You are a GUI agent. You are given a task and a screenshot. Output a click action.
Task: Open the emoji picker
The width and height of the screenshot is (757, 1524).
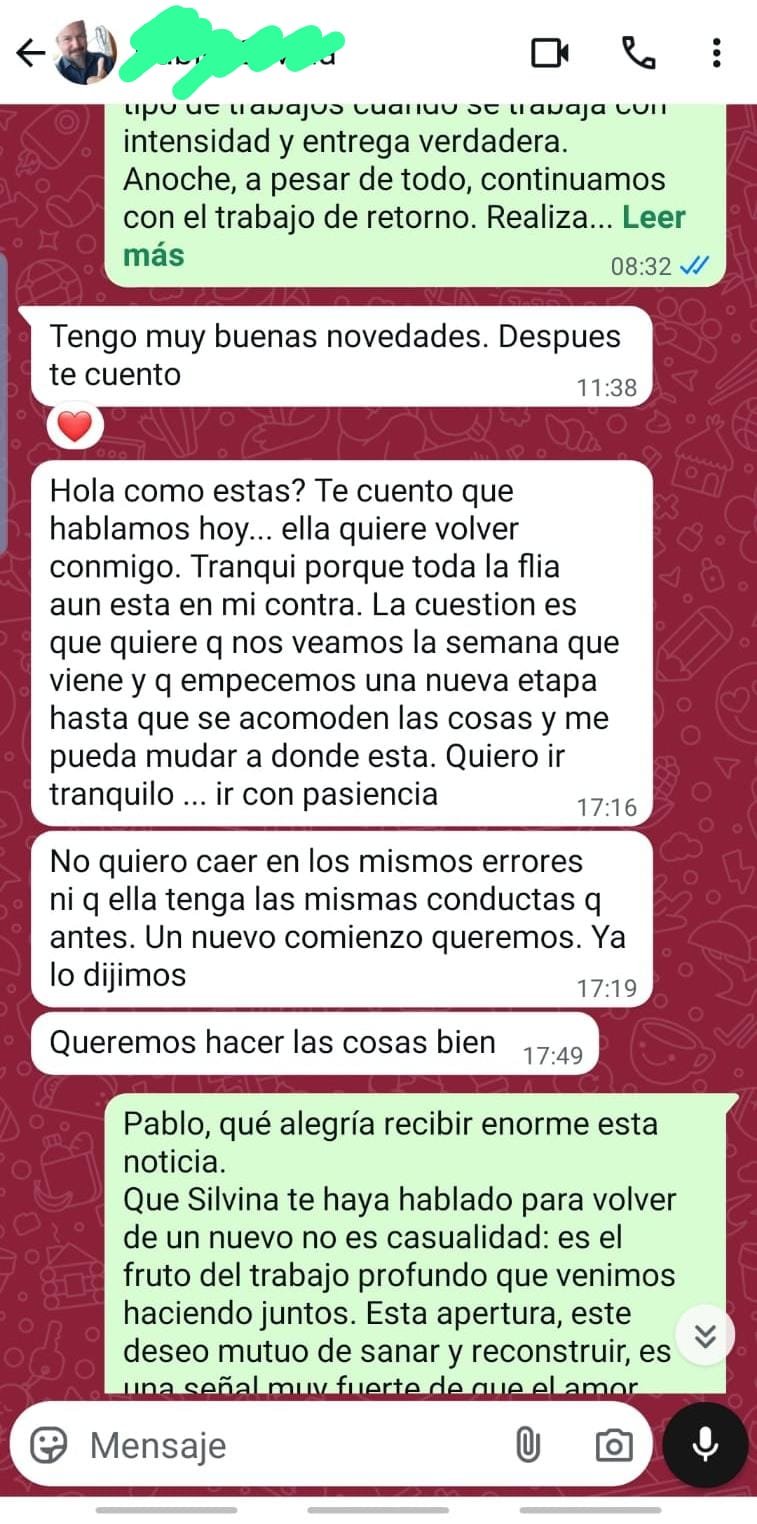point(49,1444)
